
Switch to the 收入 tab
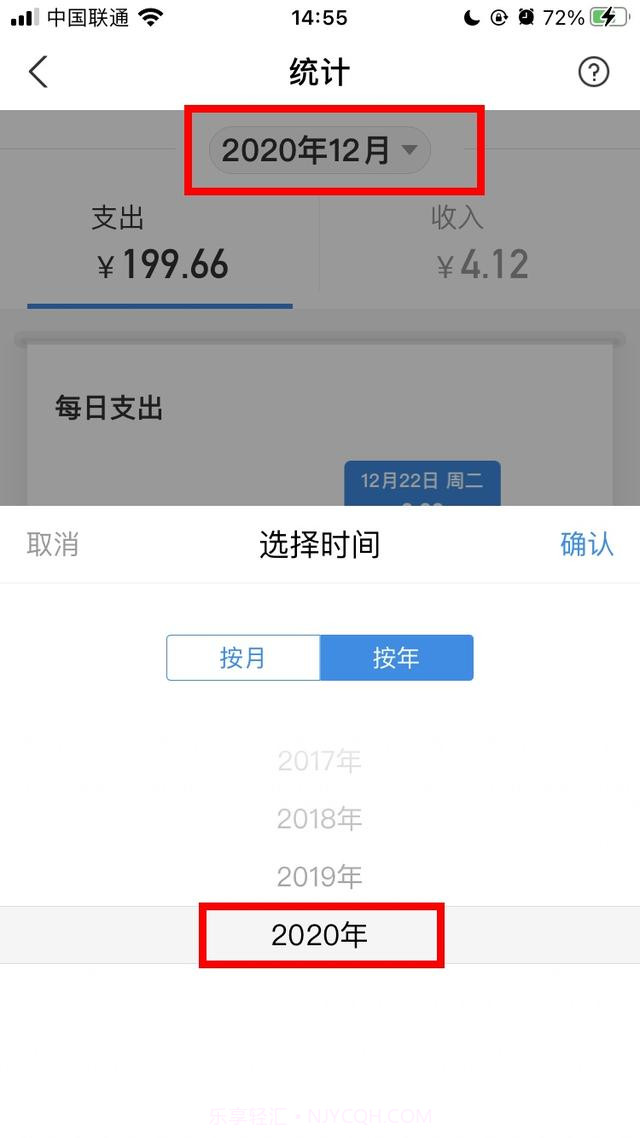coord(481,244)
